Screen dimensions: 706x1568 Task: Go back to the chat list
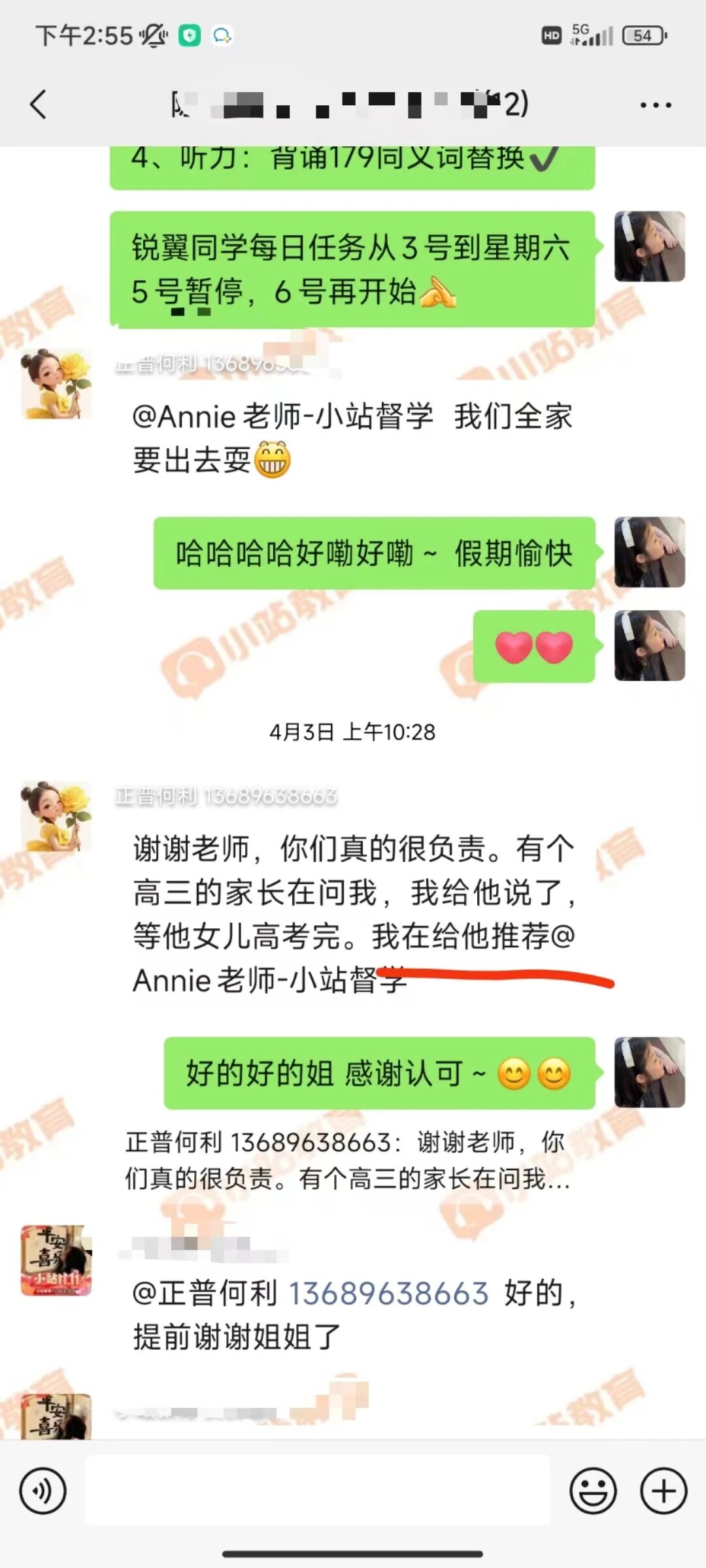39,105
